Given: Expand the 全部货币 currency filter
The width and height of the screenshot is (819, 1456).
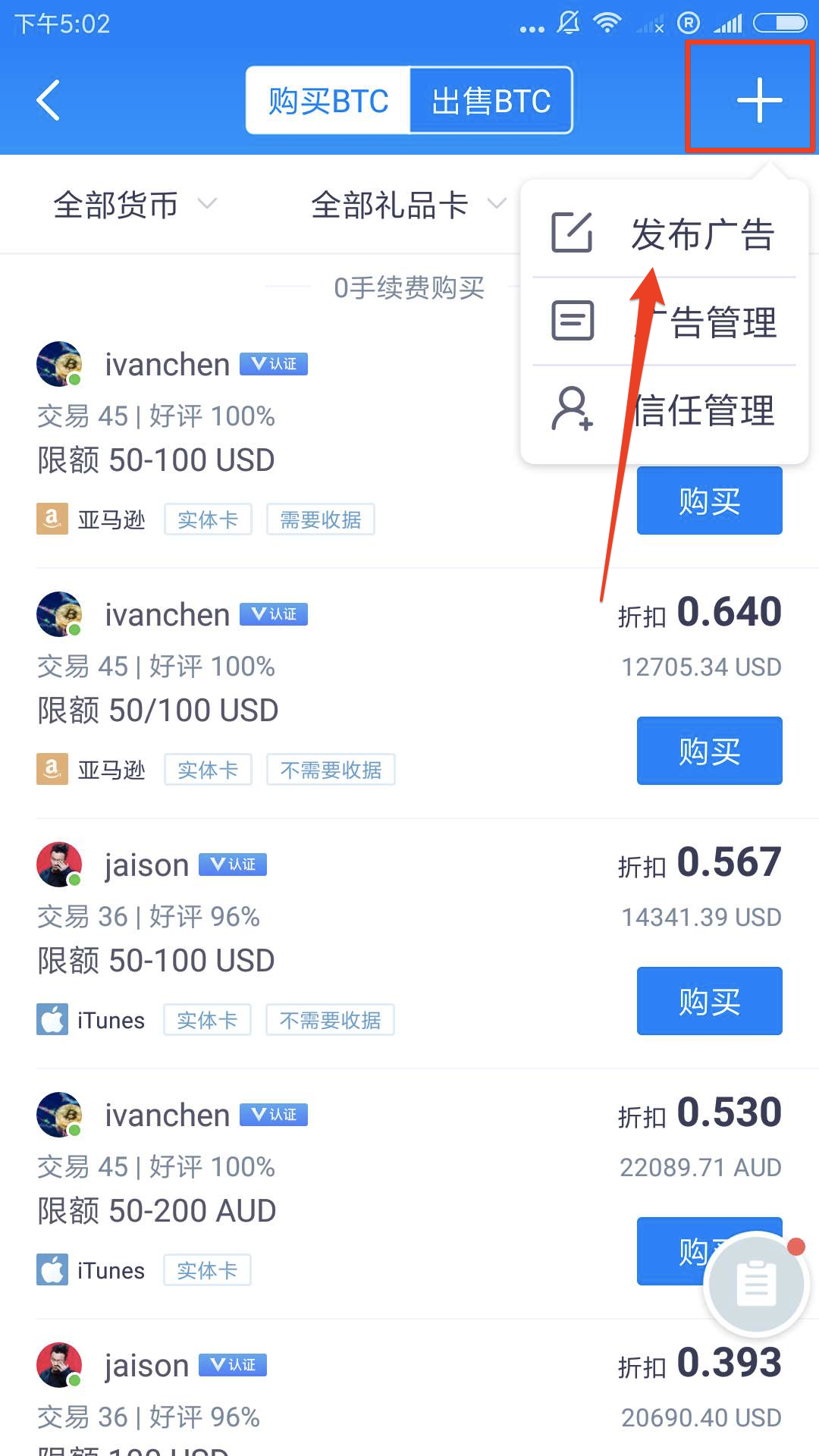Looking at the screenshot, I should tap(134, 205).
